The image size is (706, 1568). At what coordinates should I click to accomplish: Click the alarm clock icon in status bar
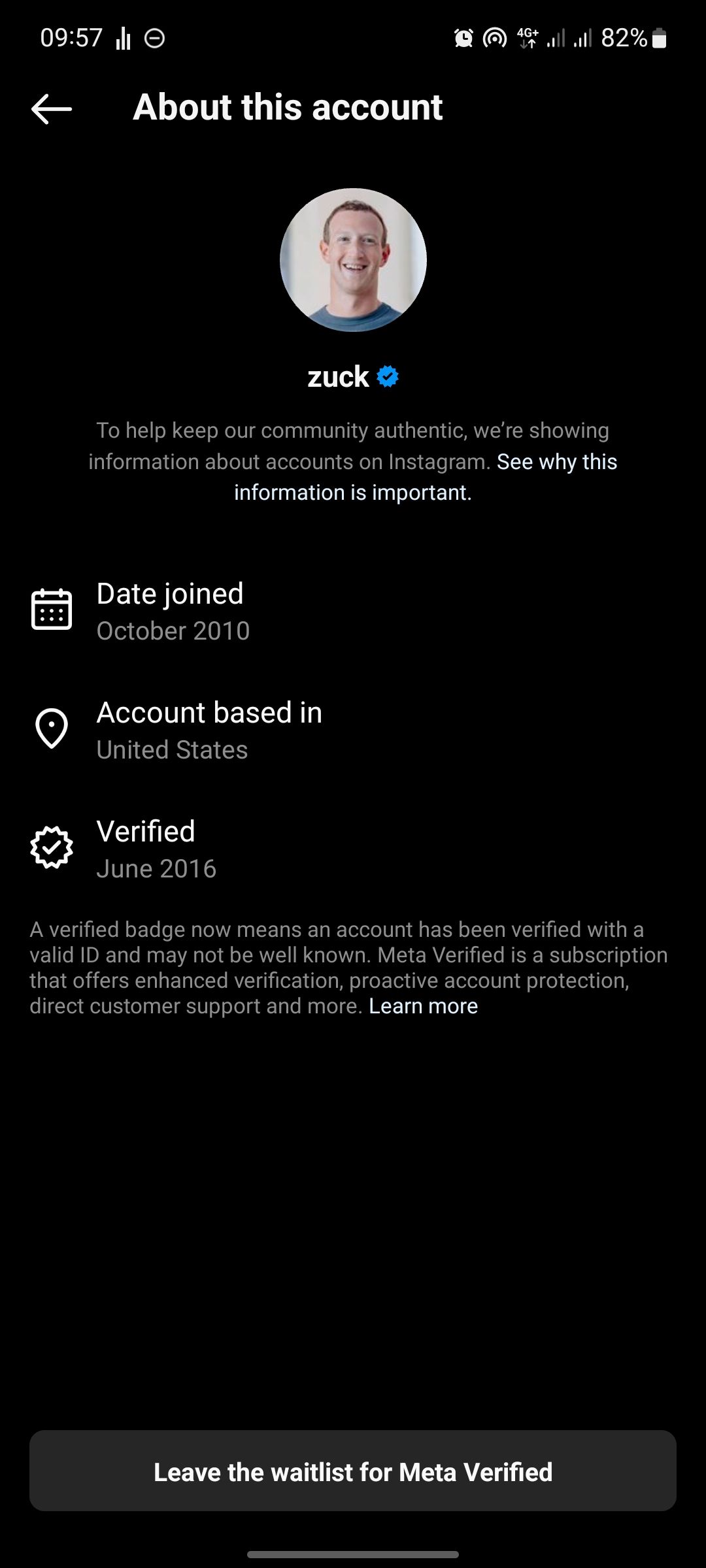coord(463,39)
